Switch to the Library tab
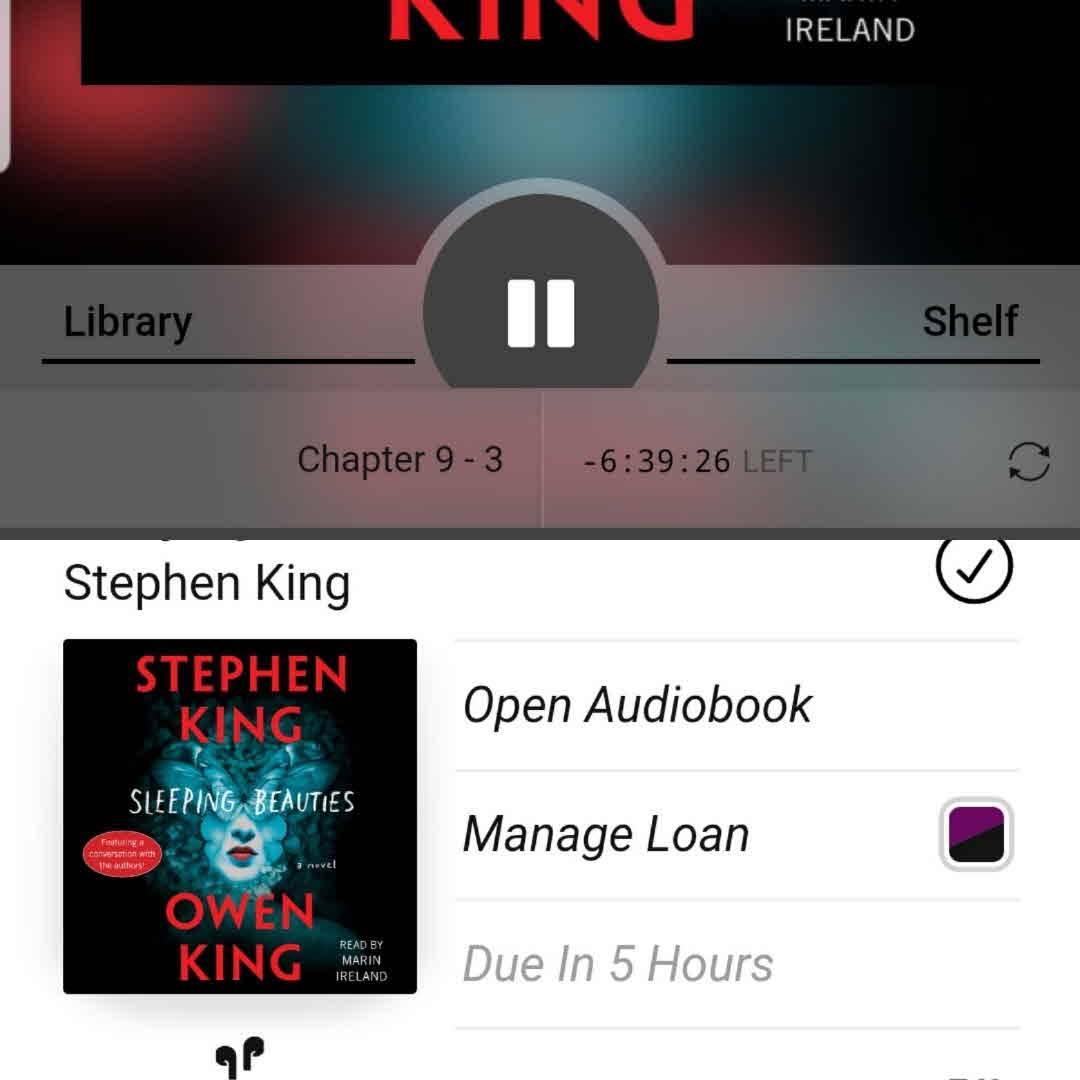The image size is (1080, 1080). coord(127,322)
